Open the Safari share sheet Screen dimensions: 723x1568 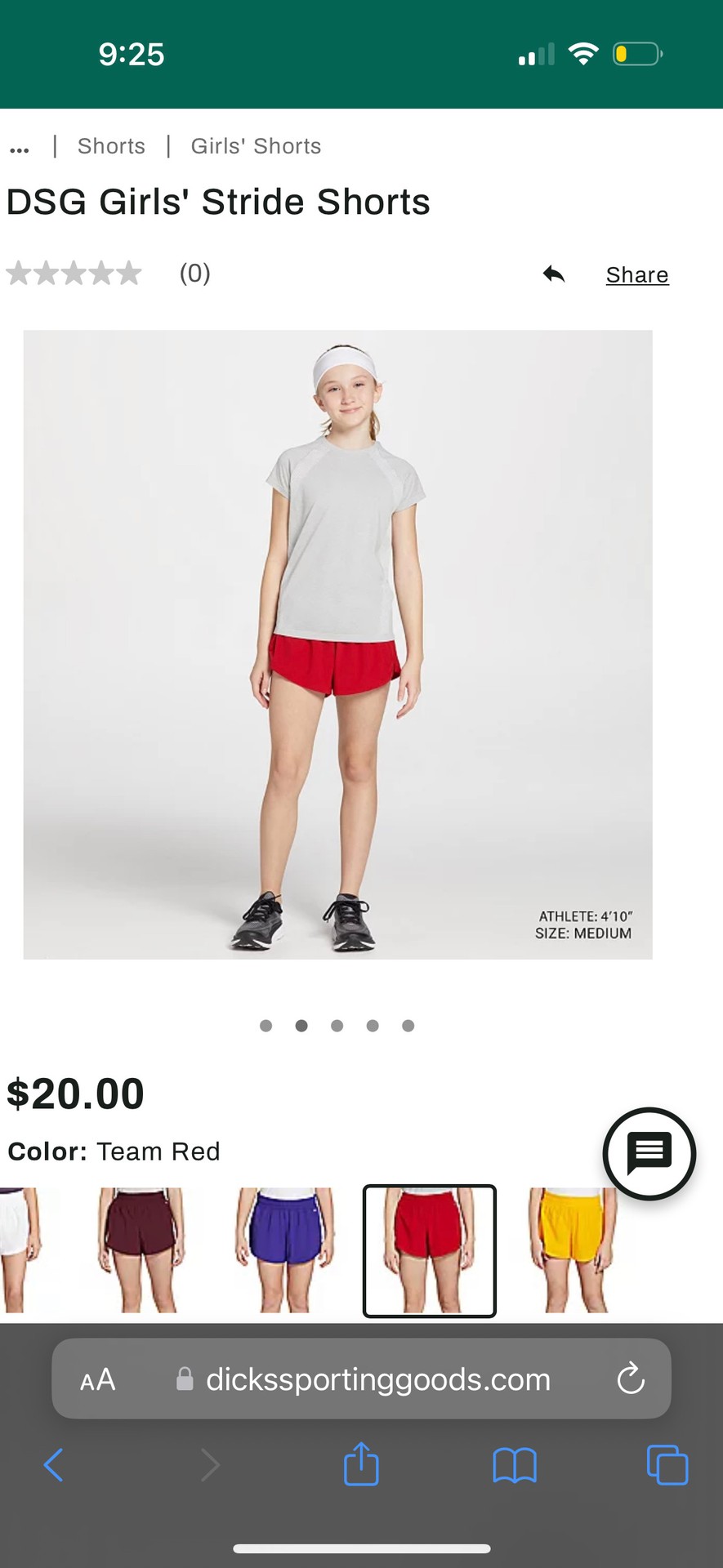361,1465
